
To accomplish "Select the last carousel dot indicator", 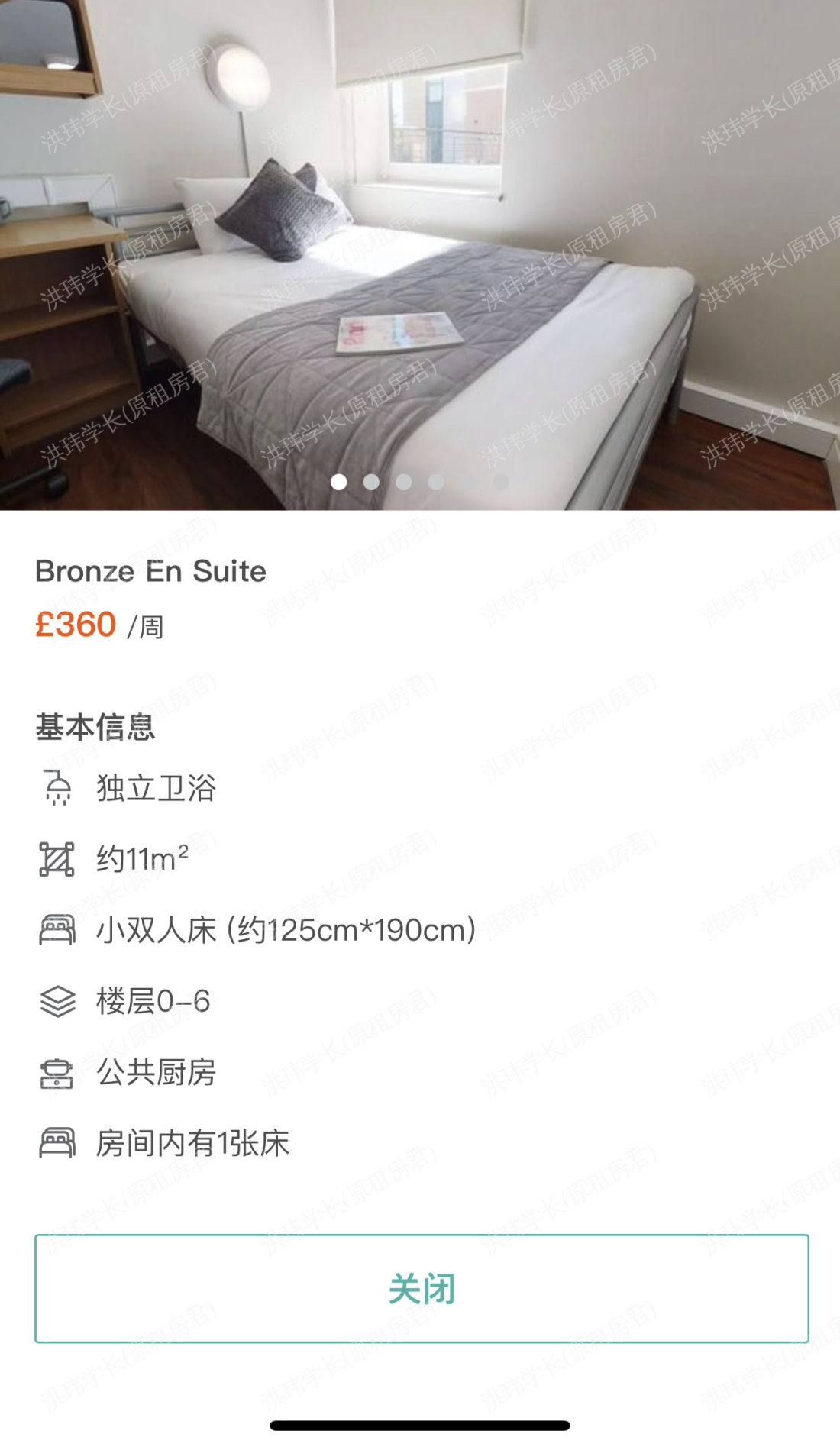I will click(x=500, y=481).
